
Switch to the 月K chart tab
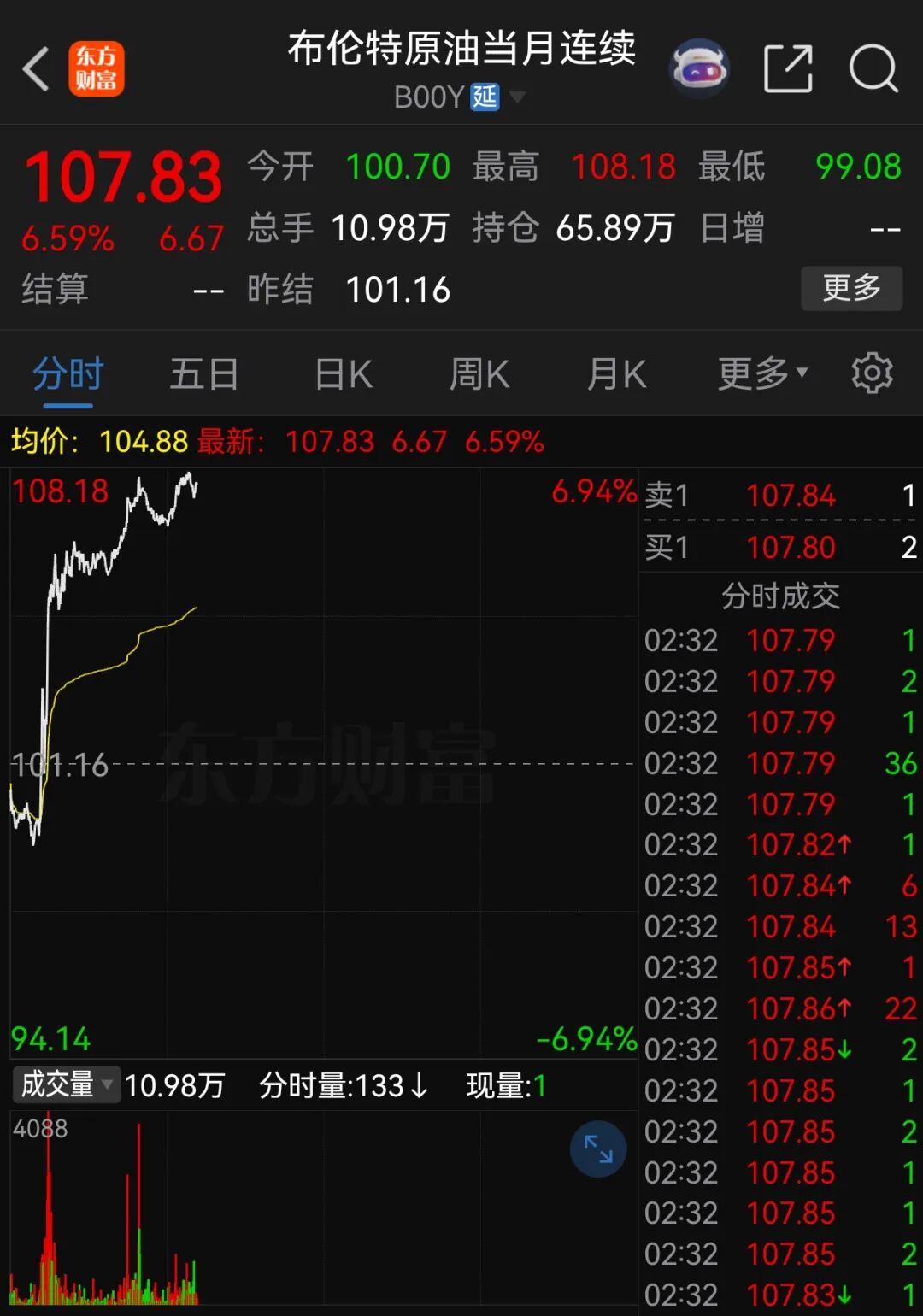click(x=616, y=374)
